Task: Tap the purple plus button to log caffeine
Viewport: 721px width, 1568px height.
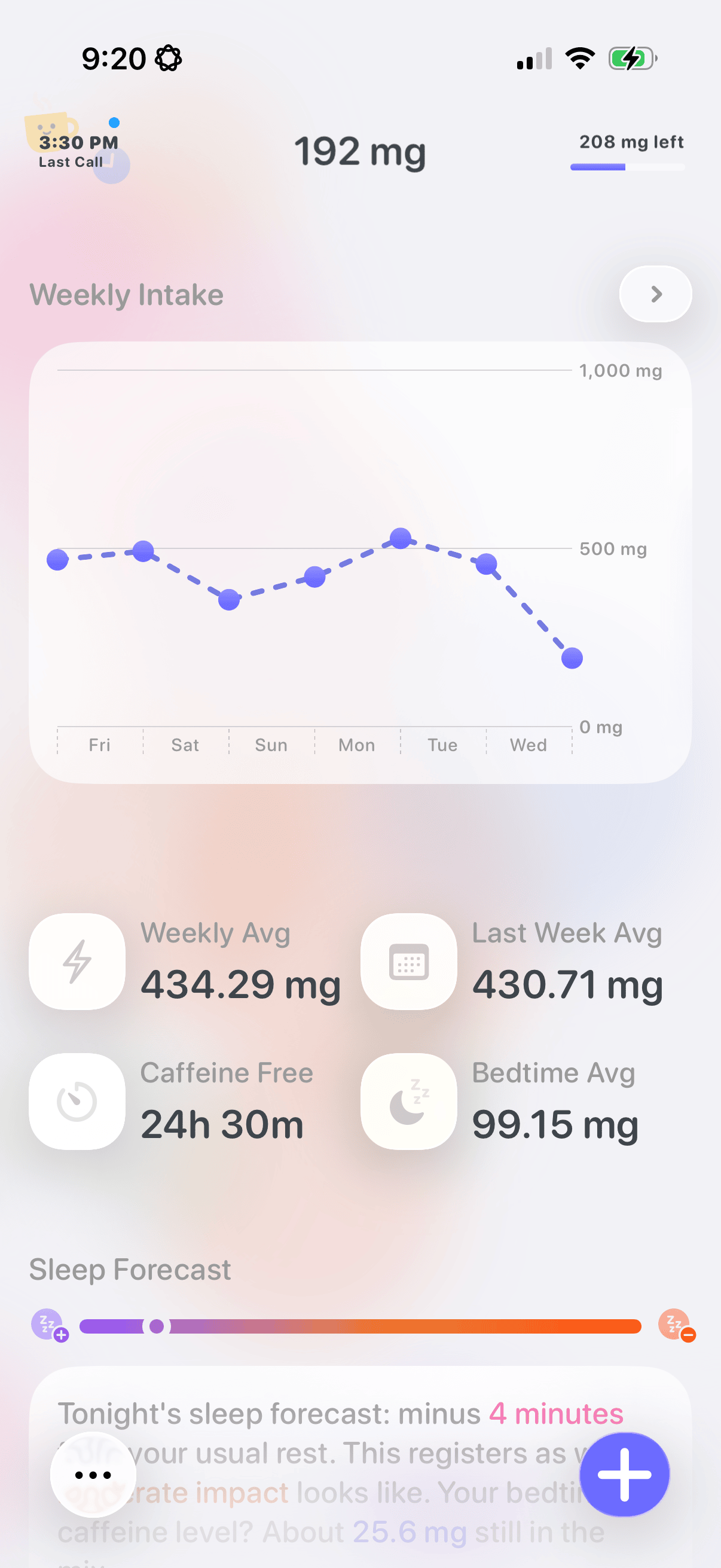Action: point(624,1474)
